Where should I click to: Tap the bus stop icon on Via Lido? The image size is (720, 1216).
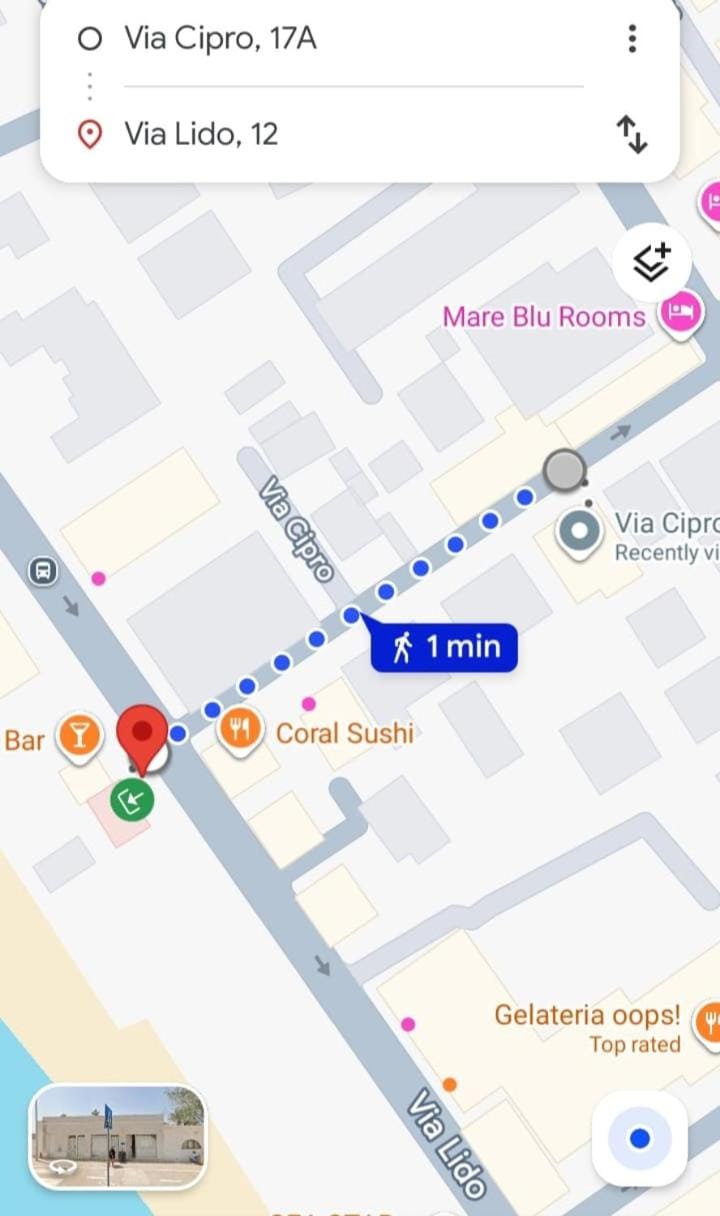coord(43,572)
